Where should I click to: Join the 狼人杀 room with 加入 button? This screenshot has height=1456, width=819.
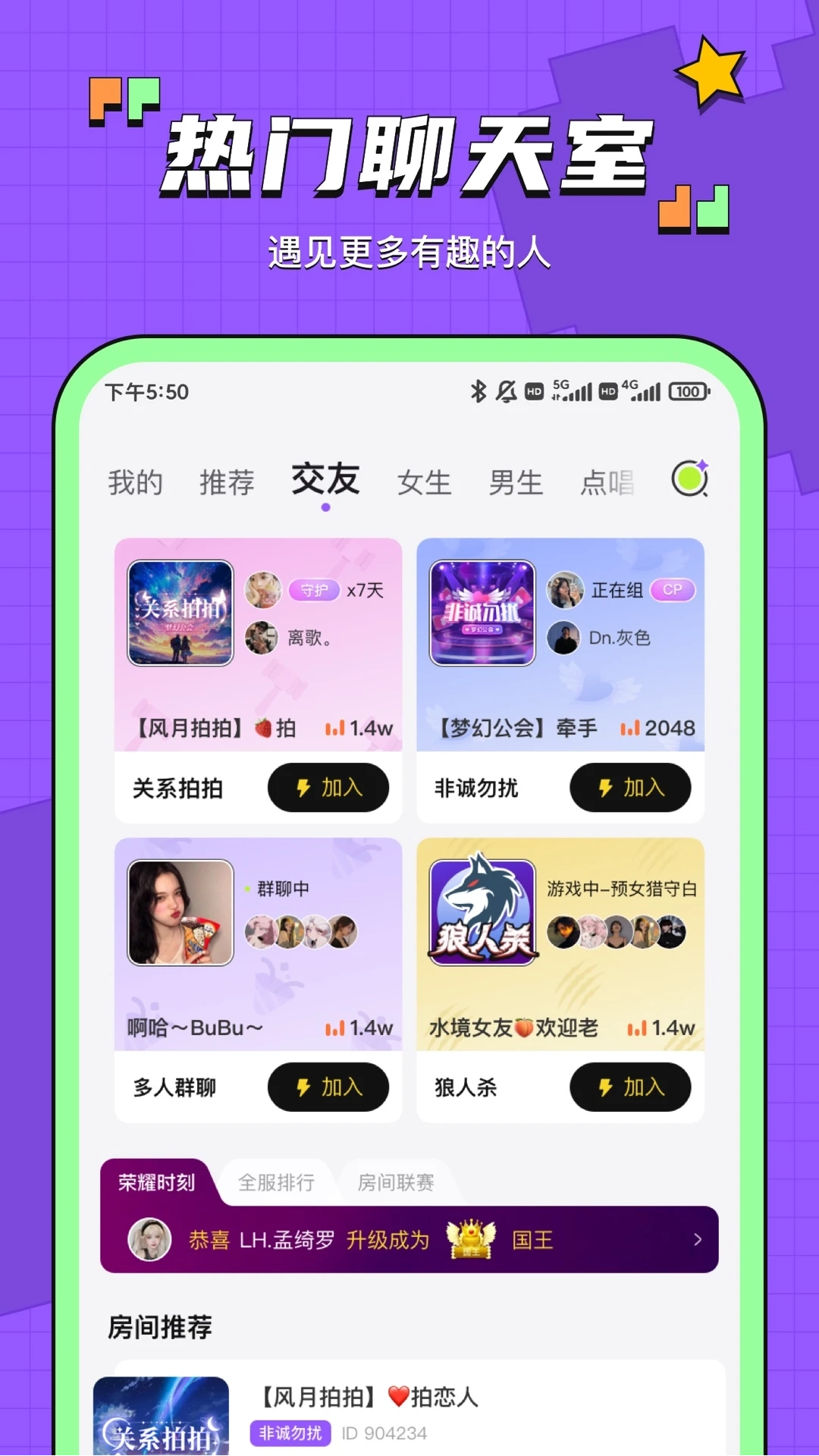click(x=631, y=1087)
